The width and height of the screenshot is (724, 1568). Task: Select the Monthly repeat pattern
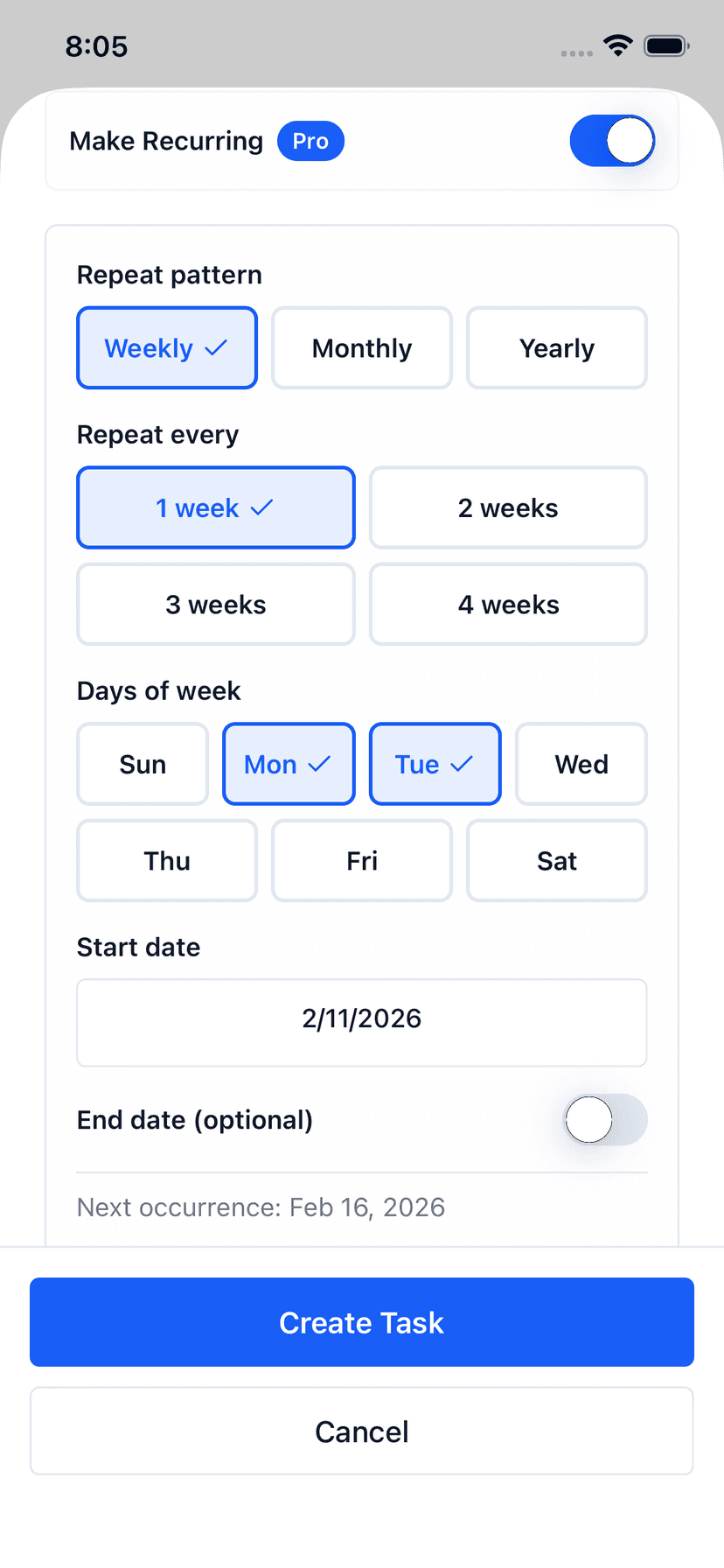click(361, 347)
